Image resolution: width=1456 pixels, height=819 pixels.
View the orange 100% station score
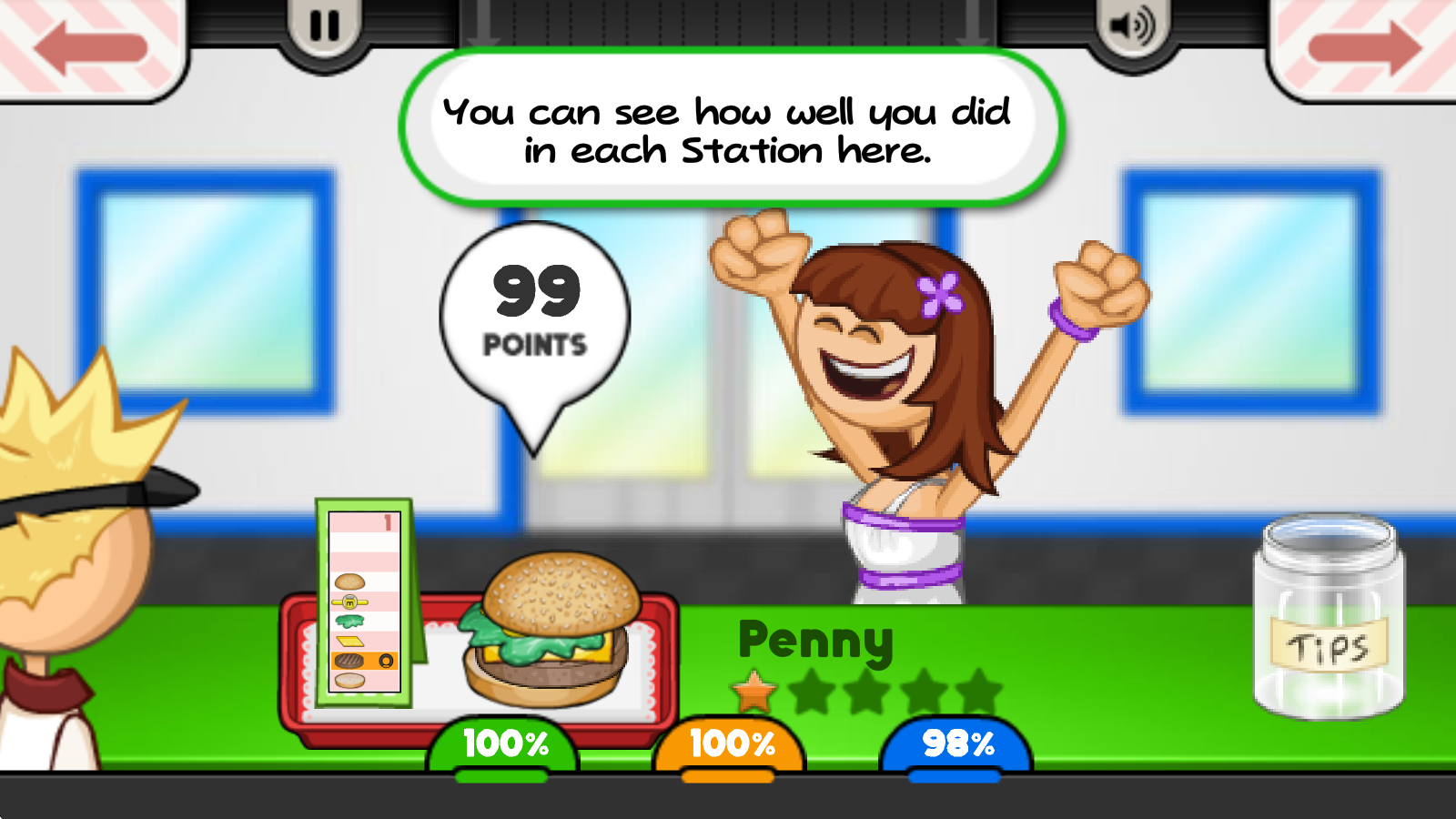(x=731, y=744)
